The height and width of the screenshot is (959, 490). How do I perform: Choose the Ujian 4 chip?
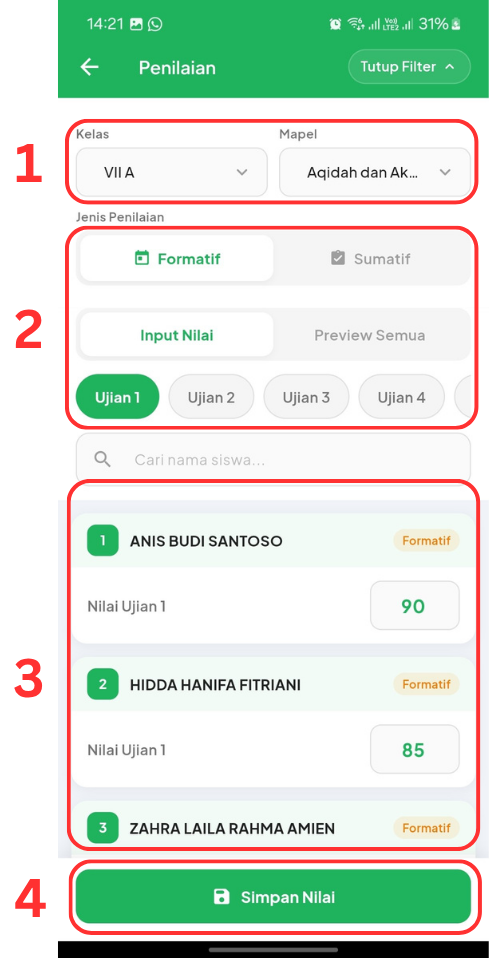tap(401, 398)
